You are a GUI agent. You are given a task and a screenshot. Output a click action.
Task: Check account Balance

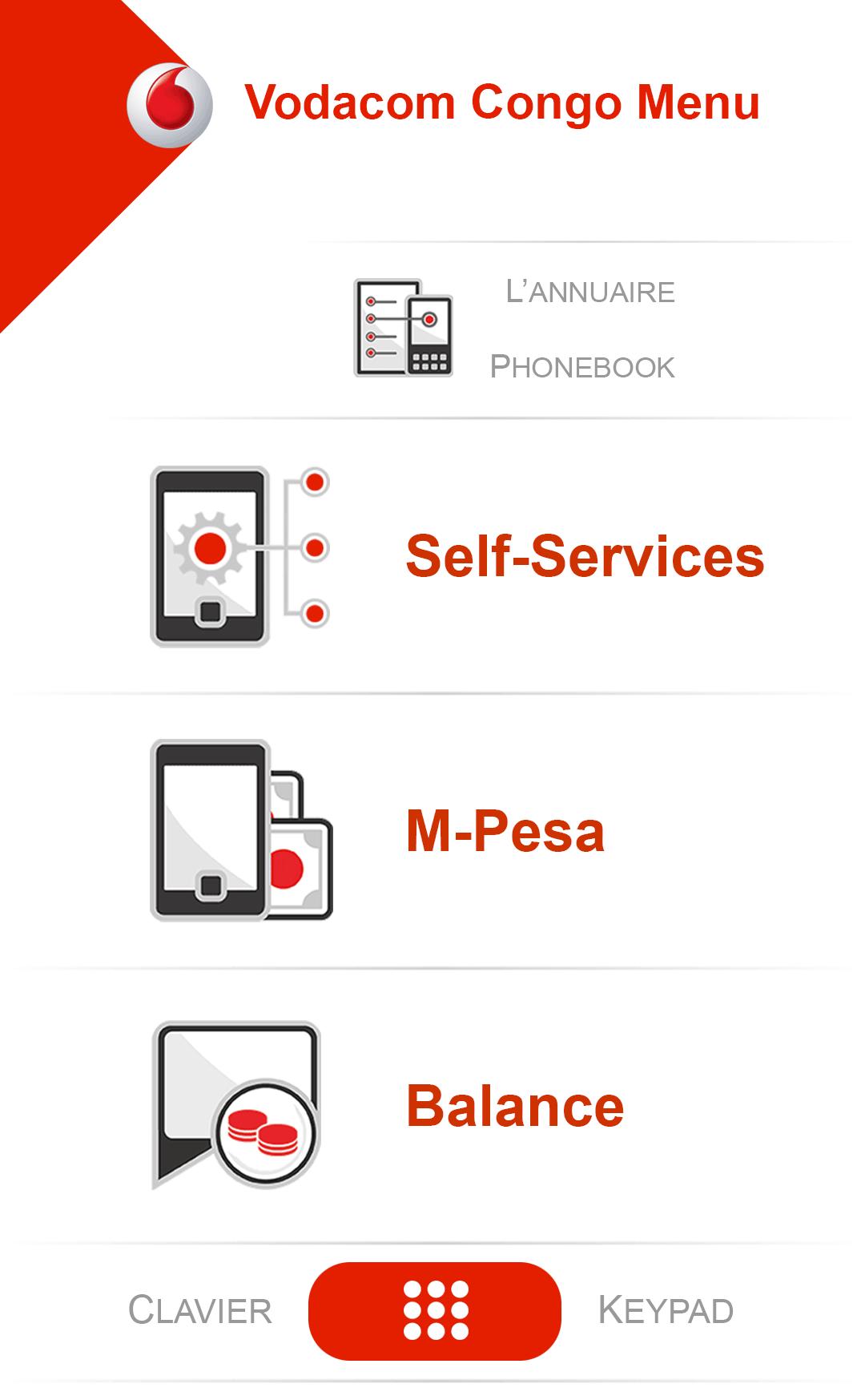click(x=514, y=1106)
